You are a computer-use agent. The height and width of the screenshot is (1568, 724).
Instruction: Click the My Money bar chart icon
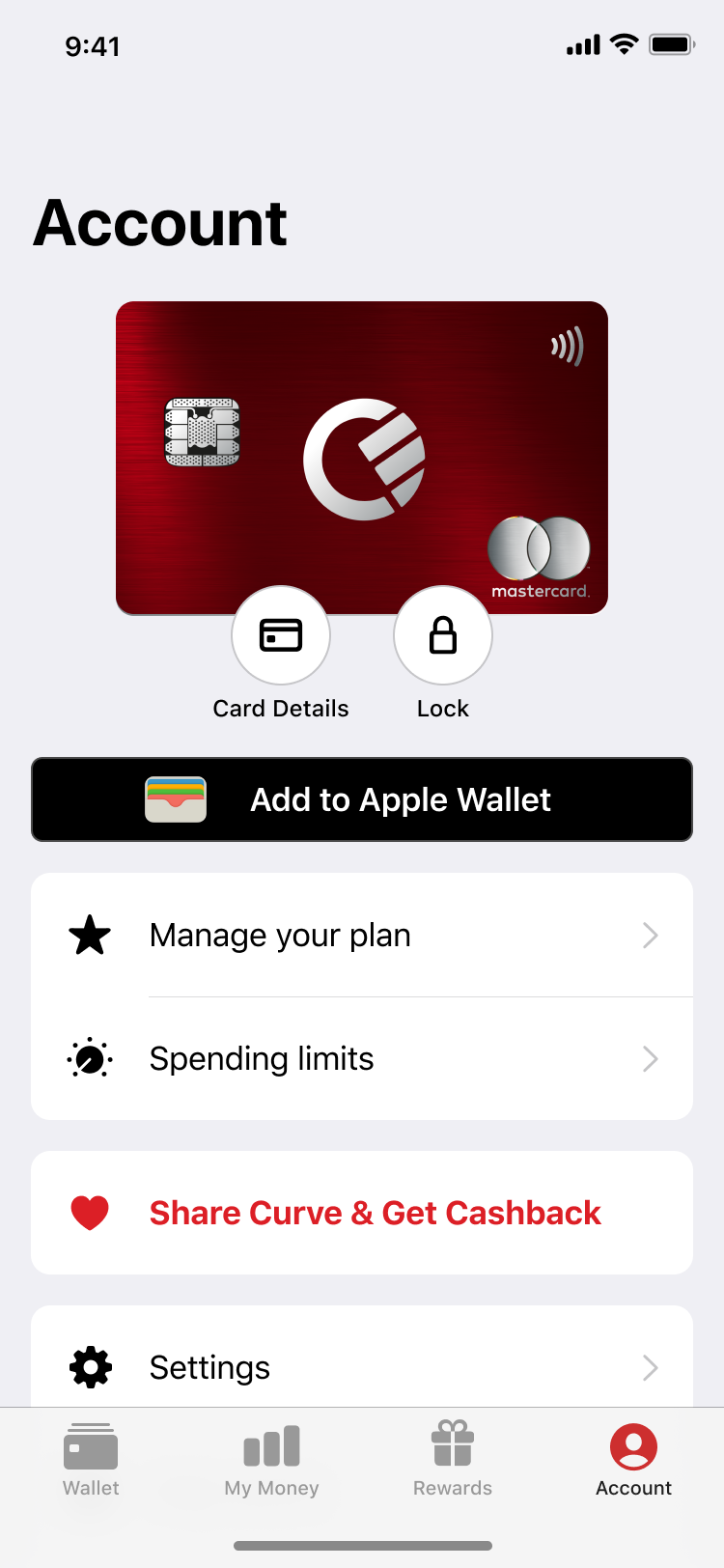click(x=270, y=1442)
